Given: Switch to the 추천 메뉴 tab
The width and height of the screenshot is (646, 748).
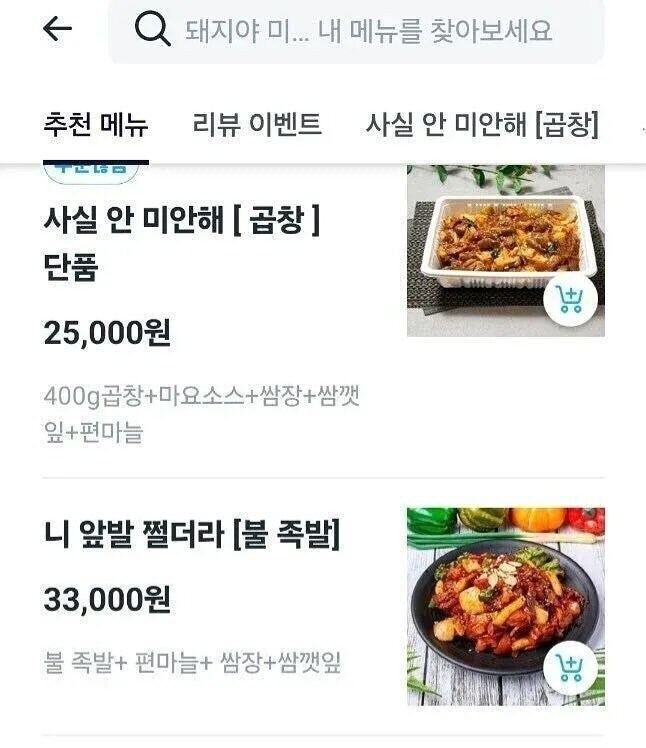Looking at the screenshot, I should pos(96,125).
